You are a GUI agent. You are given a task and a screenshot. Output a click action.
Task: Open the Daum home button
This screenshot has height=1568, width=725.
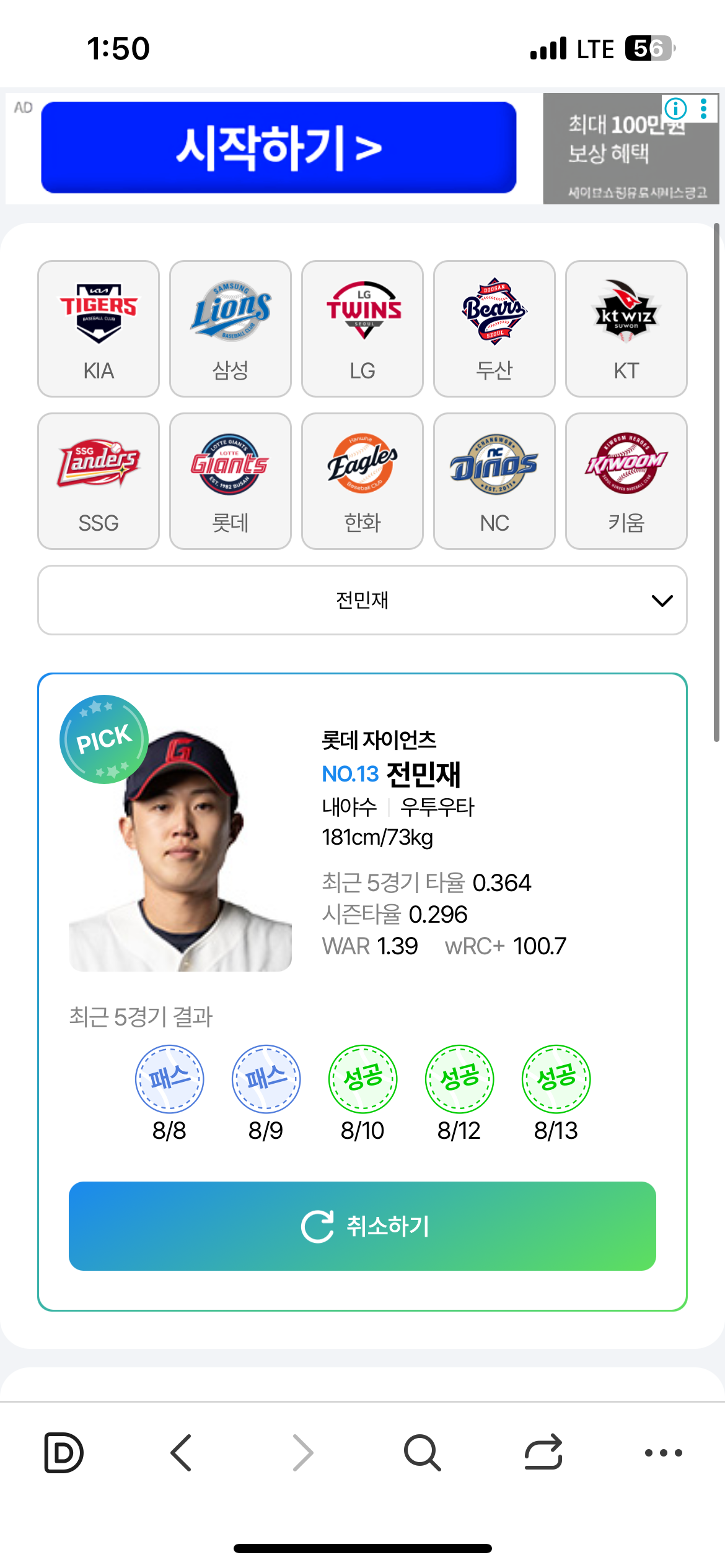pos(64,1452)
